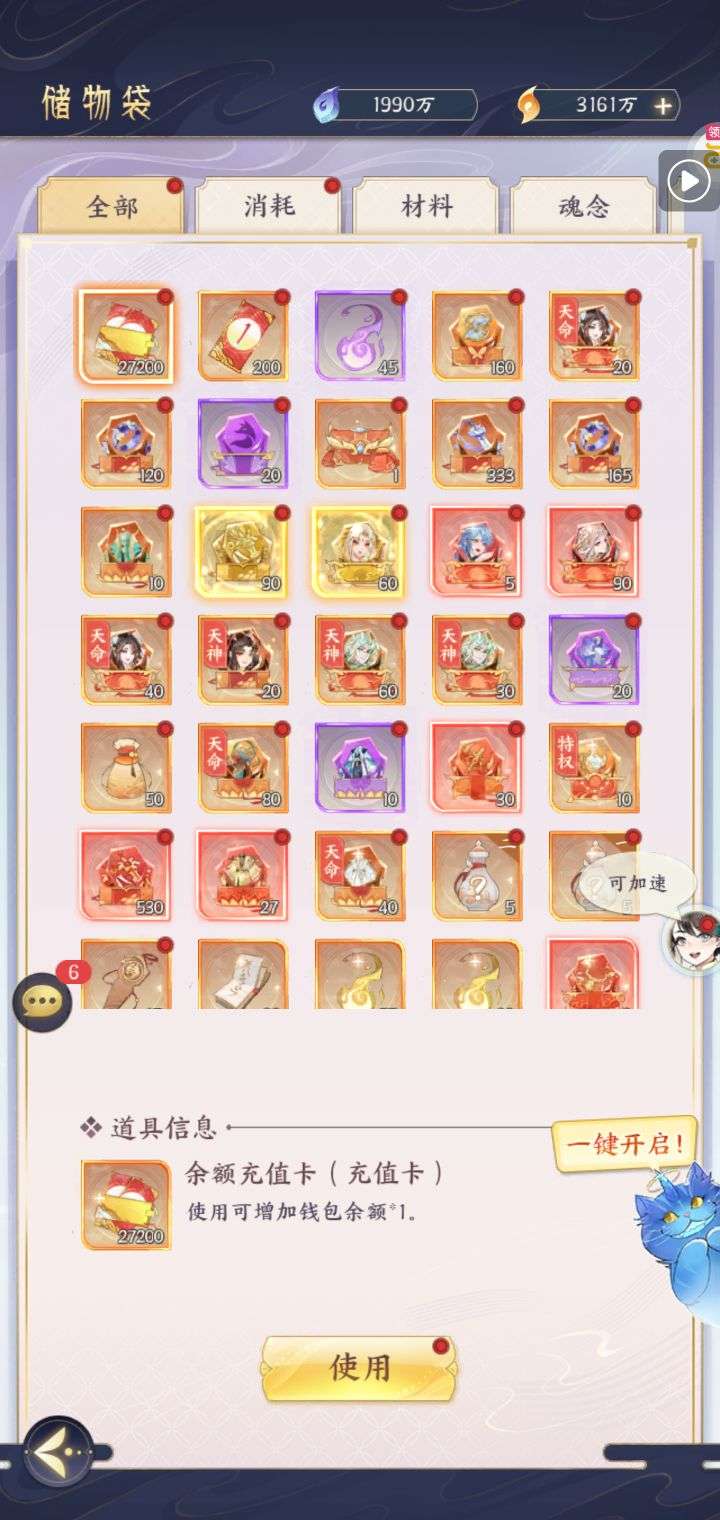Tap the video play icon
Image resolution: width=720 pixels, height=1520 pixels.
(689, 181)
